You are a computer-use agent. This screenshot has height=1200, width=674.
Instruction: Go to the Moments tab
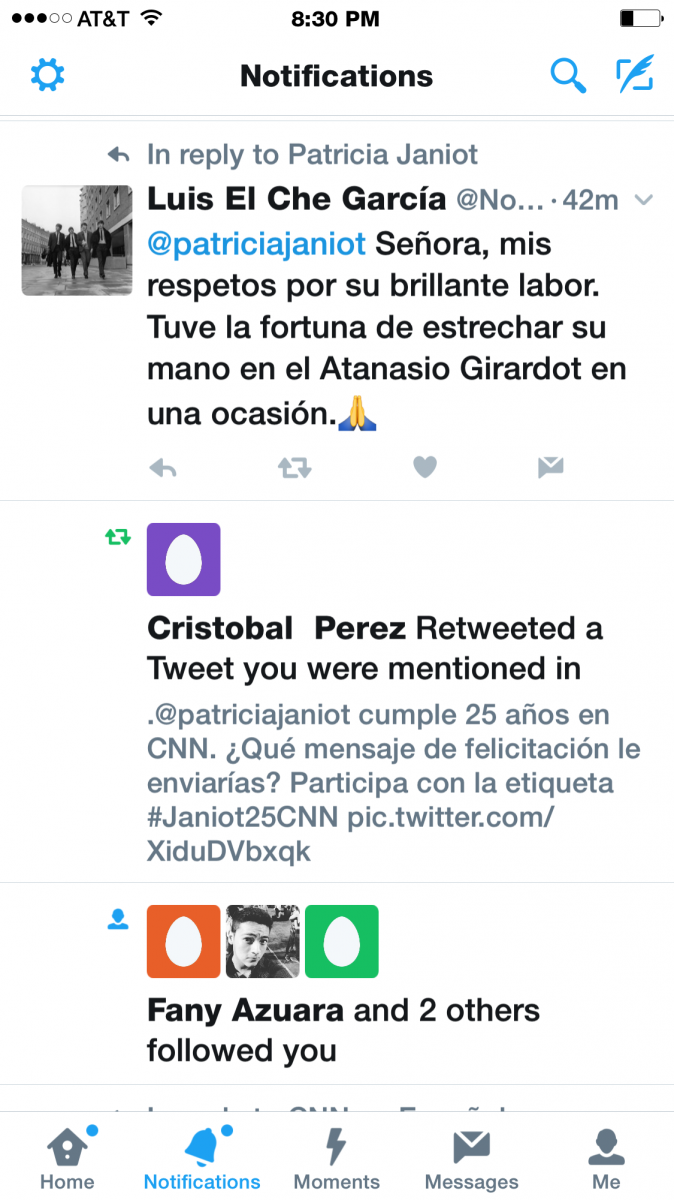coord(337,1157)
